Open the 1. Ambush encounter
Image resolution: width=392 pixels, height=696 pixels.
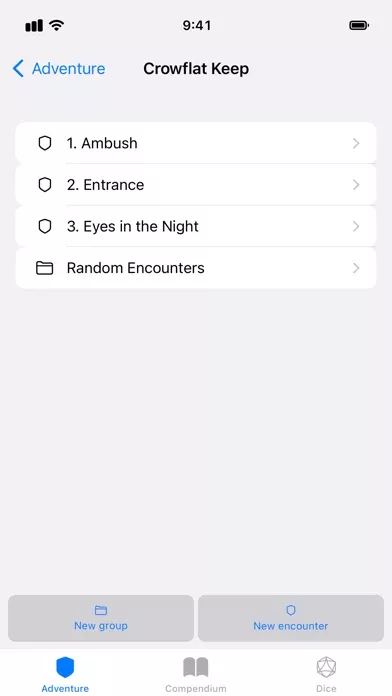(196, 143)
